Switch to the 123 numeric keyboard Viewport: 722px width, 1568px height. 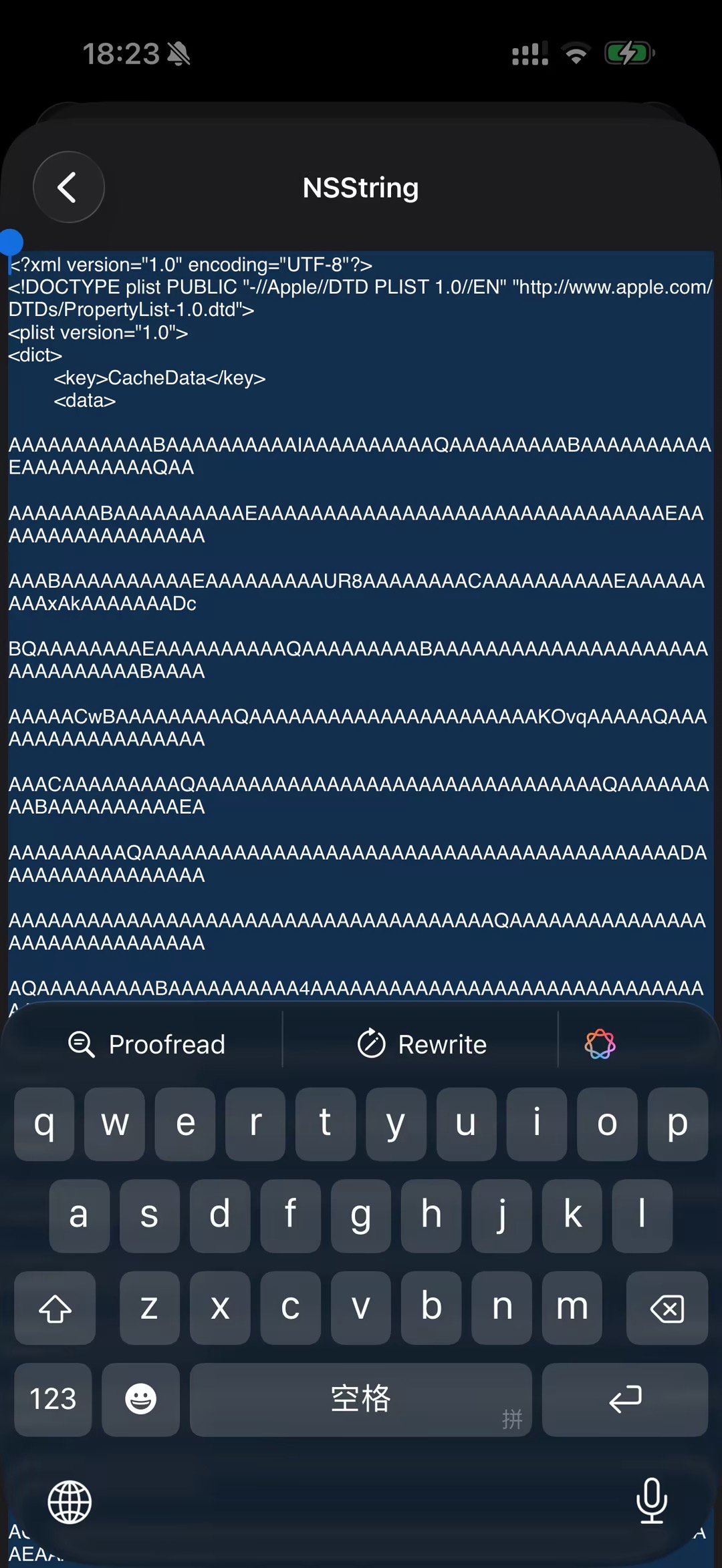point(53,1399)
